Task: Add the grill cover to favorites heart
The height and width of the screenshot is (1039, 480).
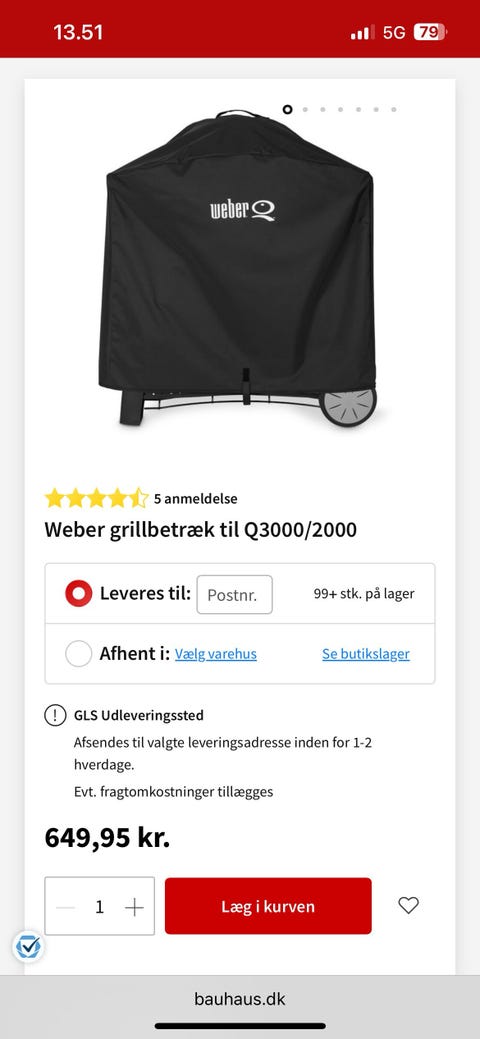Action: [408, 905]
